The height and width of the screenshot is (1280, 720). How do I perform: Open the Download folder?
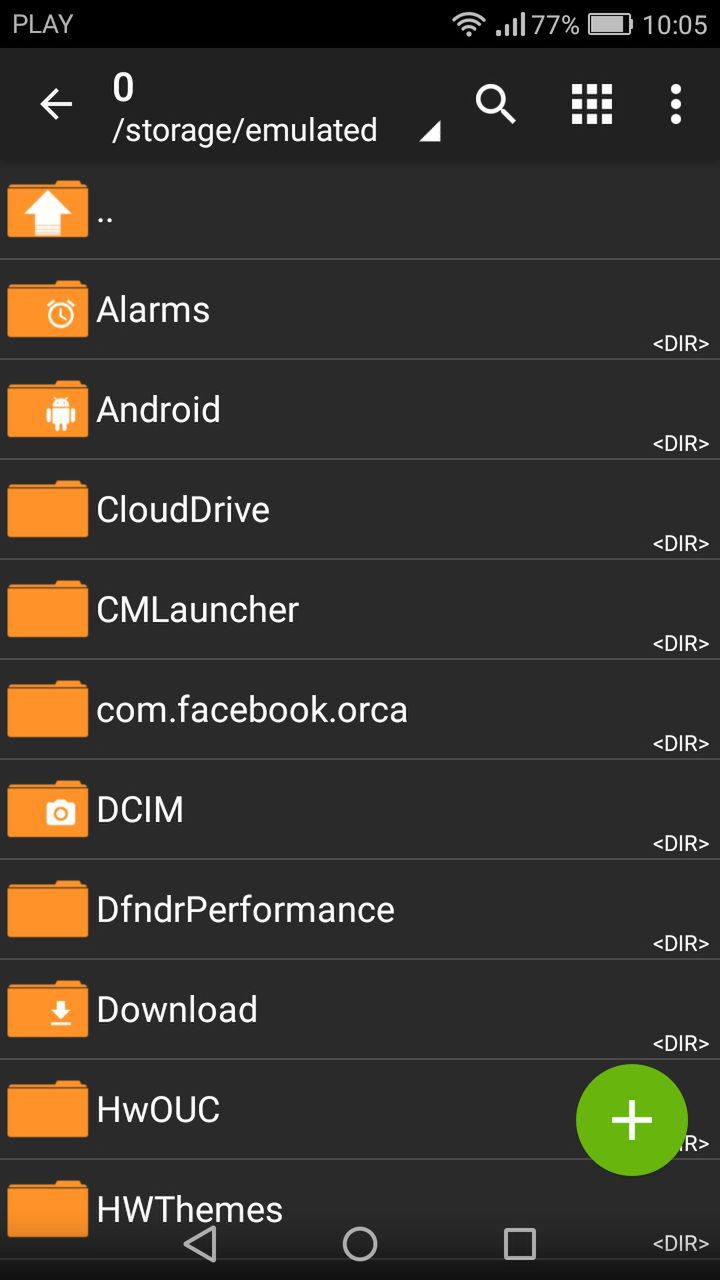click(360, 1010)
